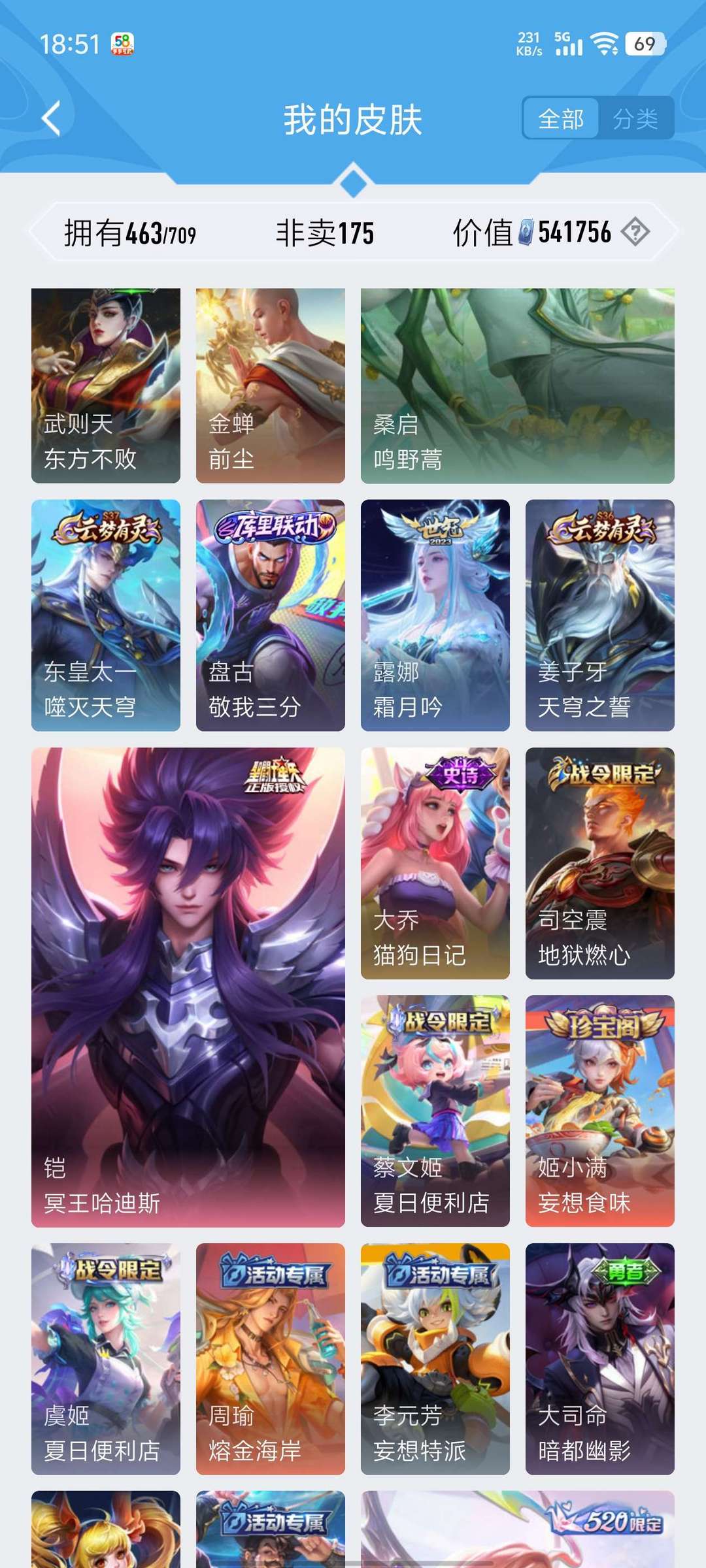
Task: Open the 蔡文姬 夏日便利店 skin card
Action: pos(435,1111)
